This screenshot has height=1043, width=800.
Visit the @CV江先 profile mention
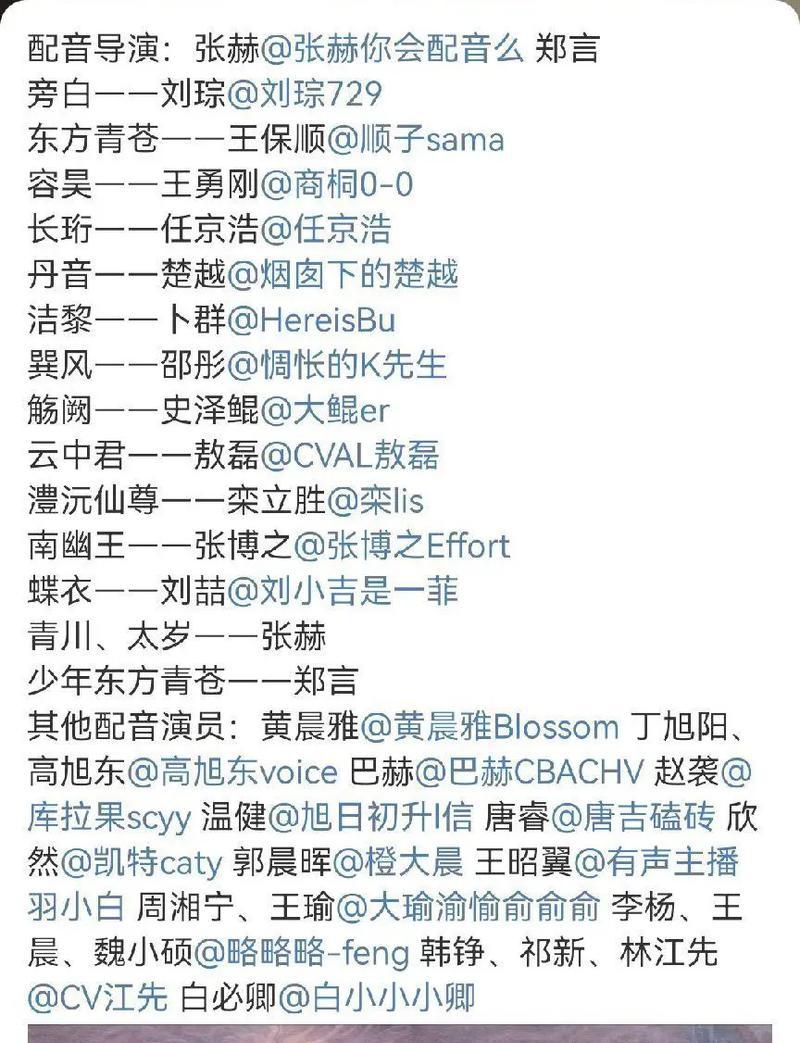click(x=97, y=998)
